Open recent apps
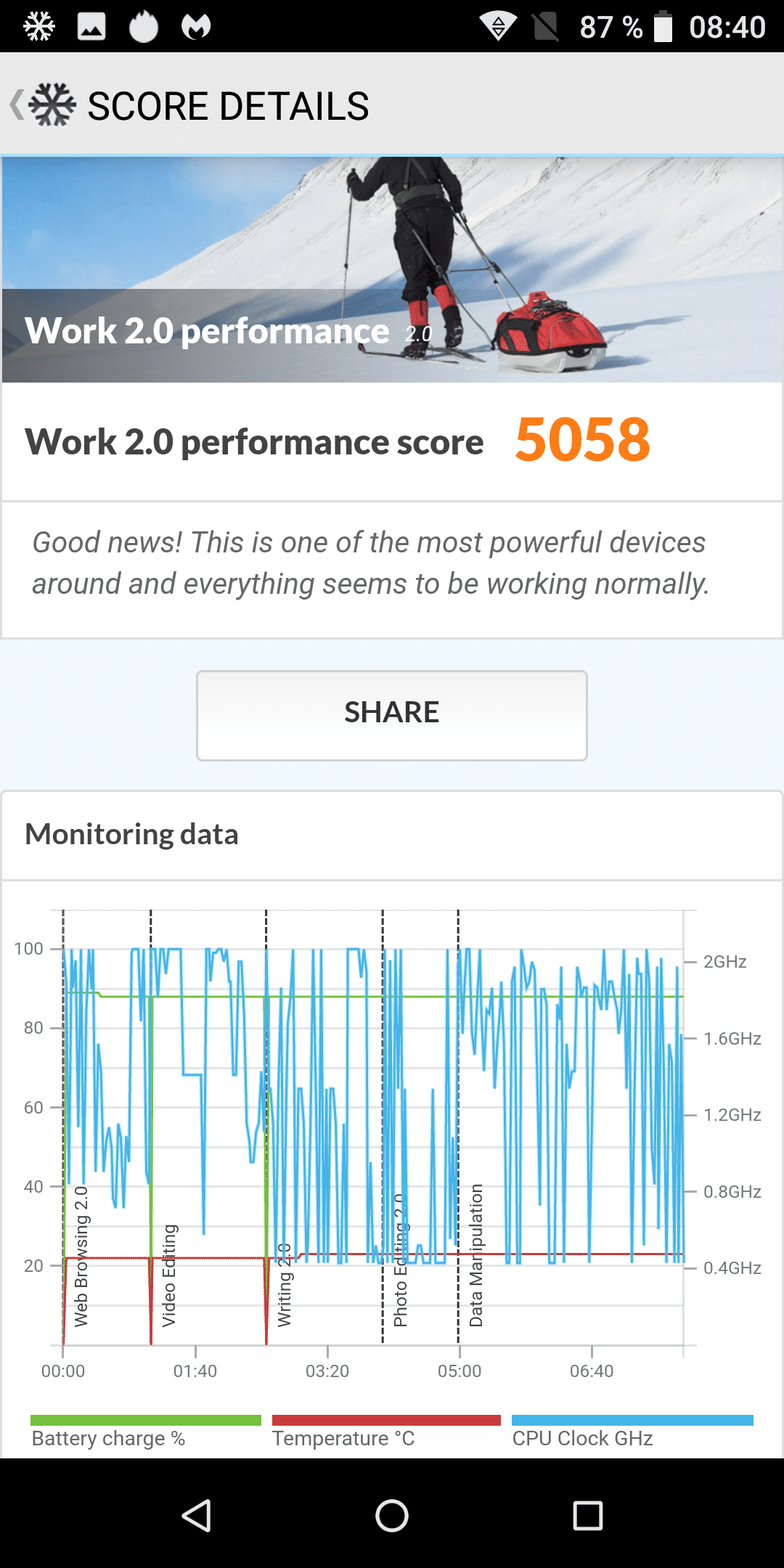This screenshot has width=784, height=1568. pos(588,1516)
